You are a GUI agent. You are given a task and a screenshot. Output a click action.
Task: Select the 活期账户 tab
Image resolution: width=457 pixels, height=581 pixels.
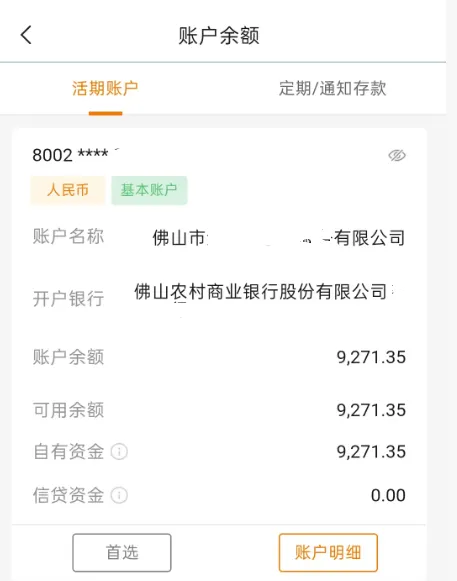point(105,89)
